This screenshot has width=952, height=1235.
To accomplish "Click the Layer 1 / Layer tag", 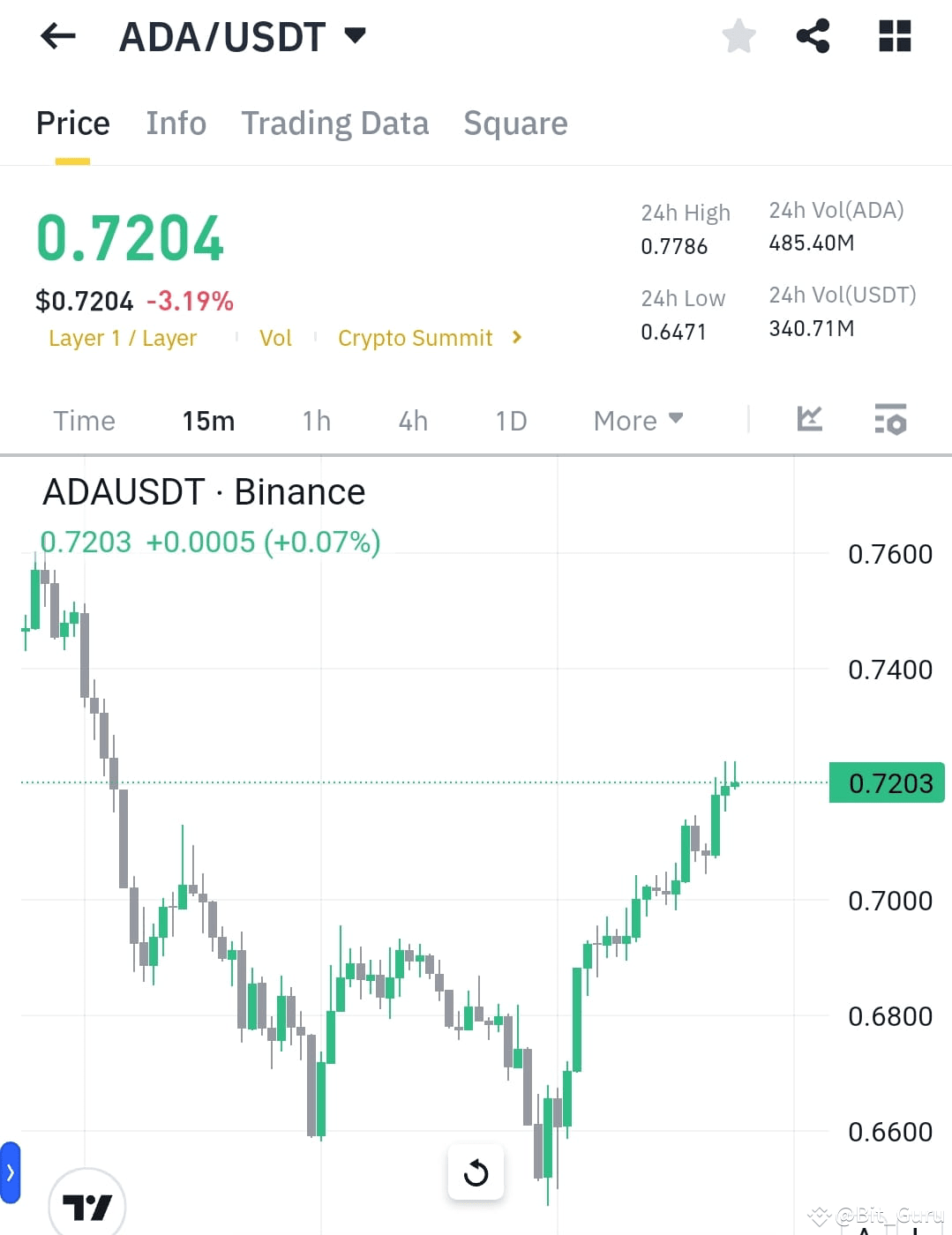I will click(123, 338).
